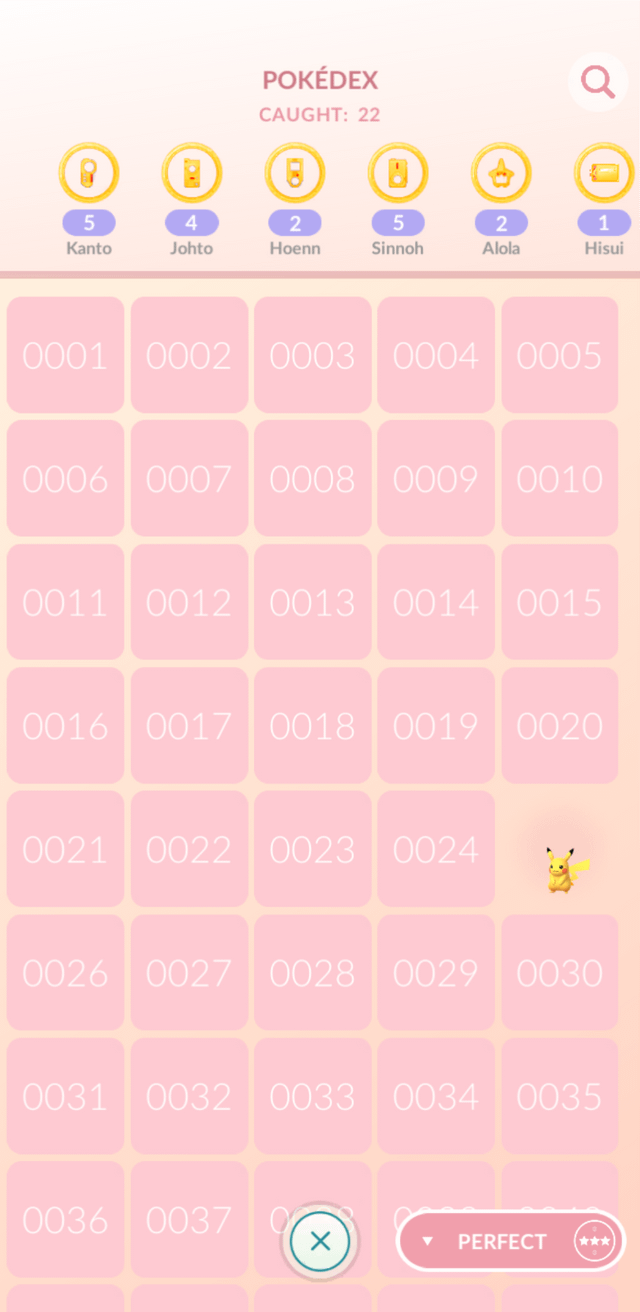Open Pokédex slot 0024
The image size is (640, 1312).
tap(436, 849)
